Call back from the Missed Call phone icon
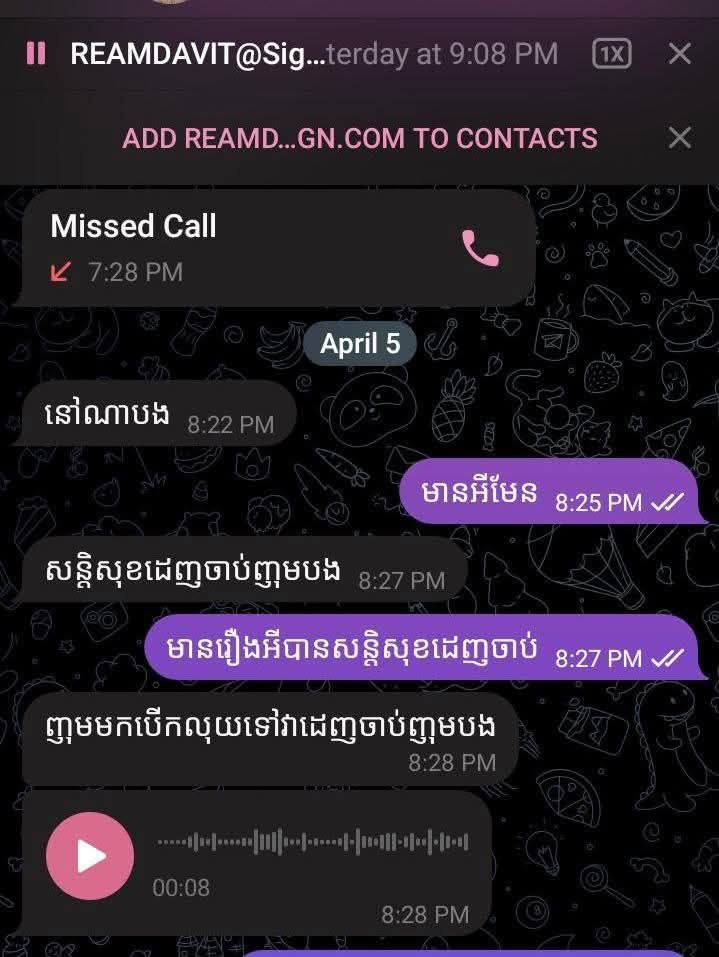Screen dimensions: 719x957 pyautogui.click(x=480, y=248)
